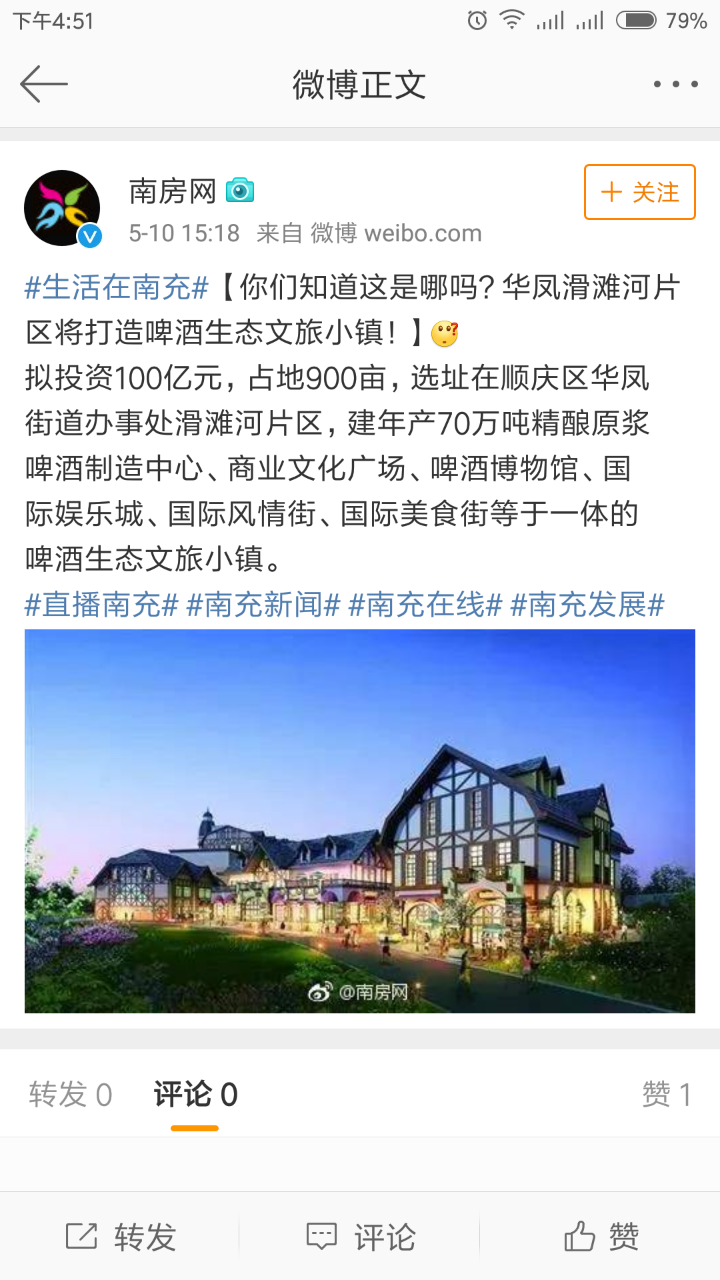This screenshot has height=1280, width=720.
Task: View the post's building image
Action: [x=360, y=820]
